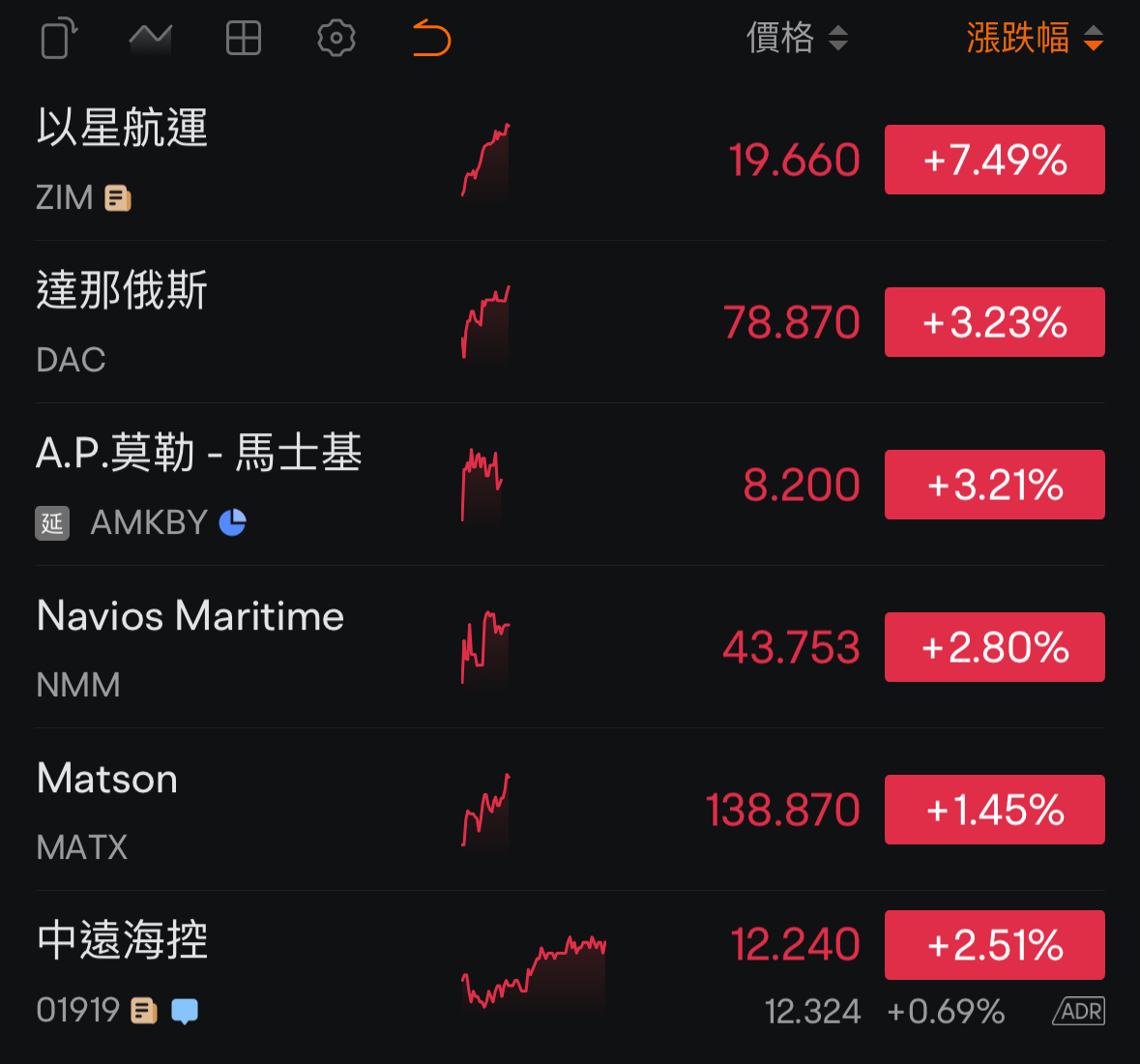Tap the rotate screen icon in the toolbar
Viewport: 1140px width, 1064px height.
[x=59, y=39]
